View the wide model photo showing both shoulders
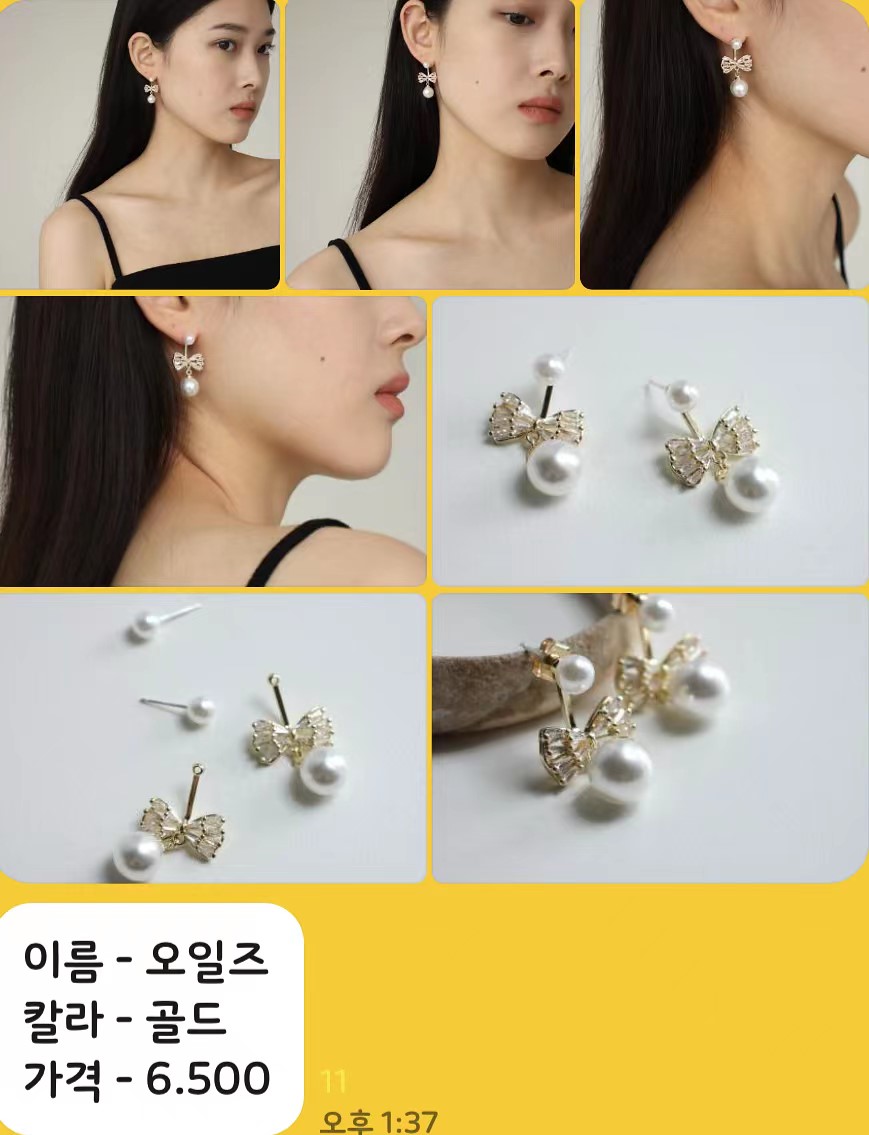 [140, 145]
